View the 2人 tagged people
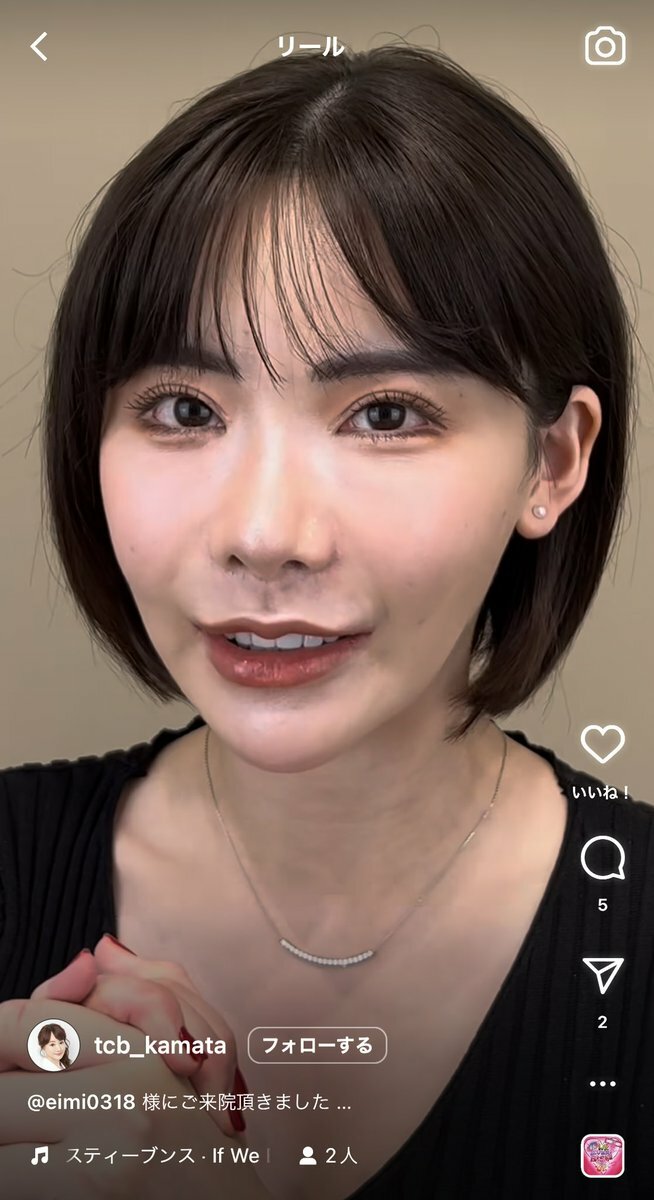Screen dimensions: 654x1200 click(x=329, y=1156)
